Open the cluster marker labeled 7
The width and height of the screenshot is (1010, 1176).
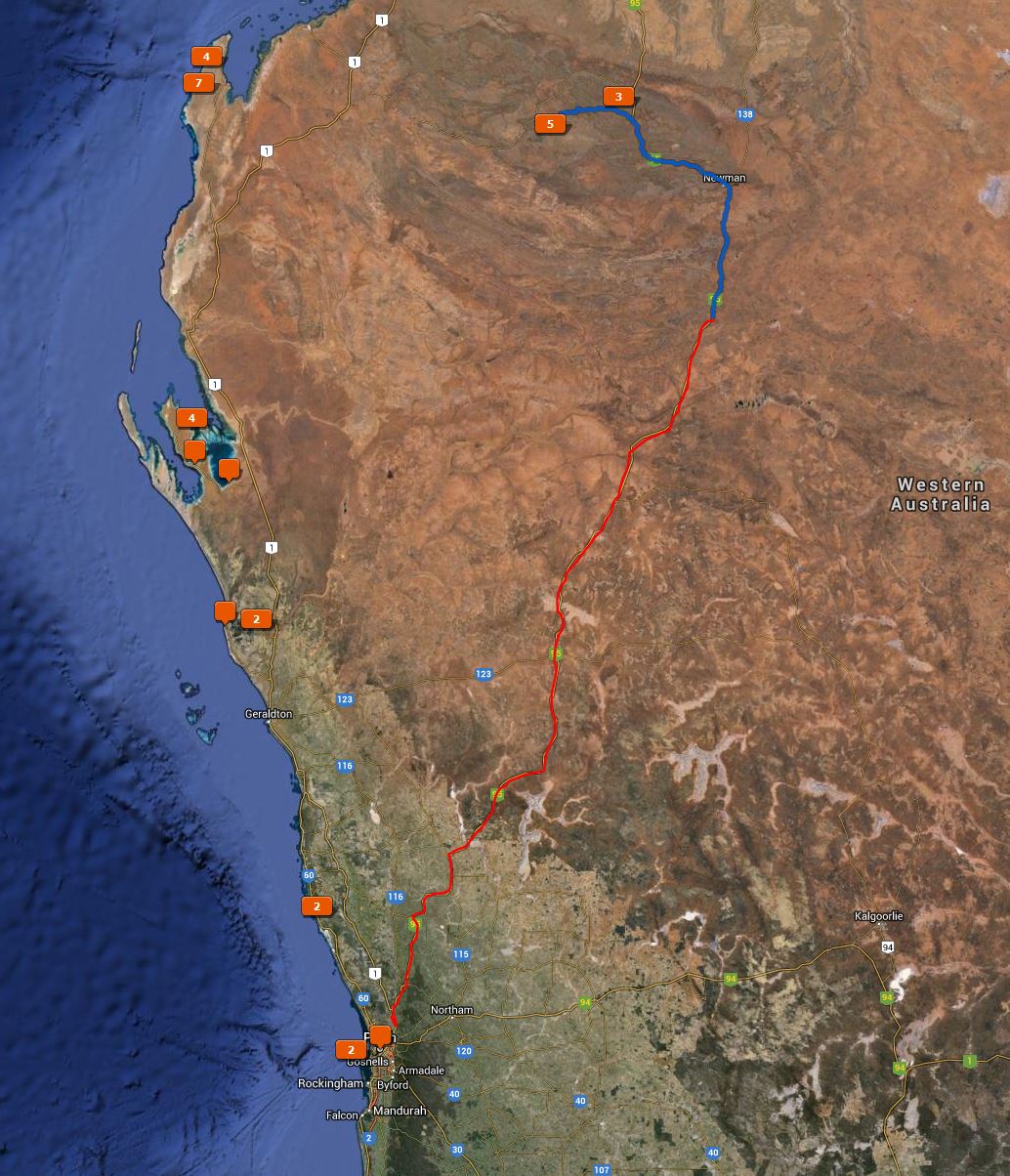coord(198,83)
